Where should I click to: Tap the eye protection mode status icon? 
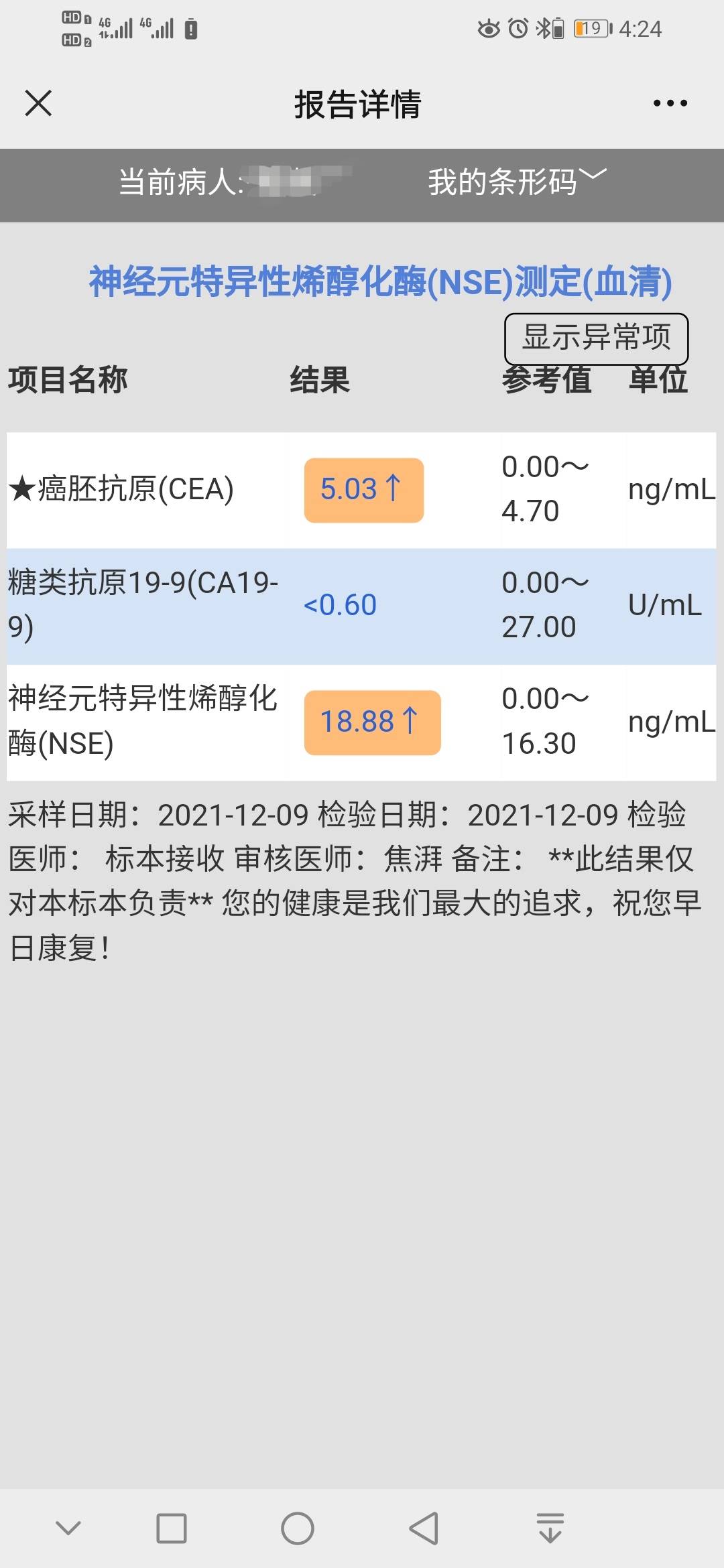490,28
